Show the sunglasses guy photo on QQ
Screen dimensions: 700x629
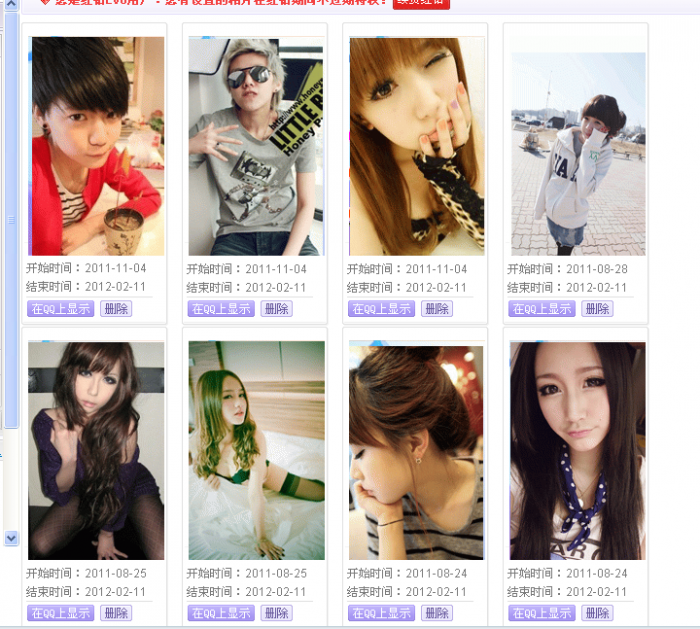pyautogui.click(x=220, y=309)
